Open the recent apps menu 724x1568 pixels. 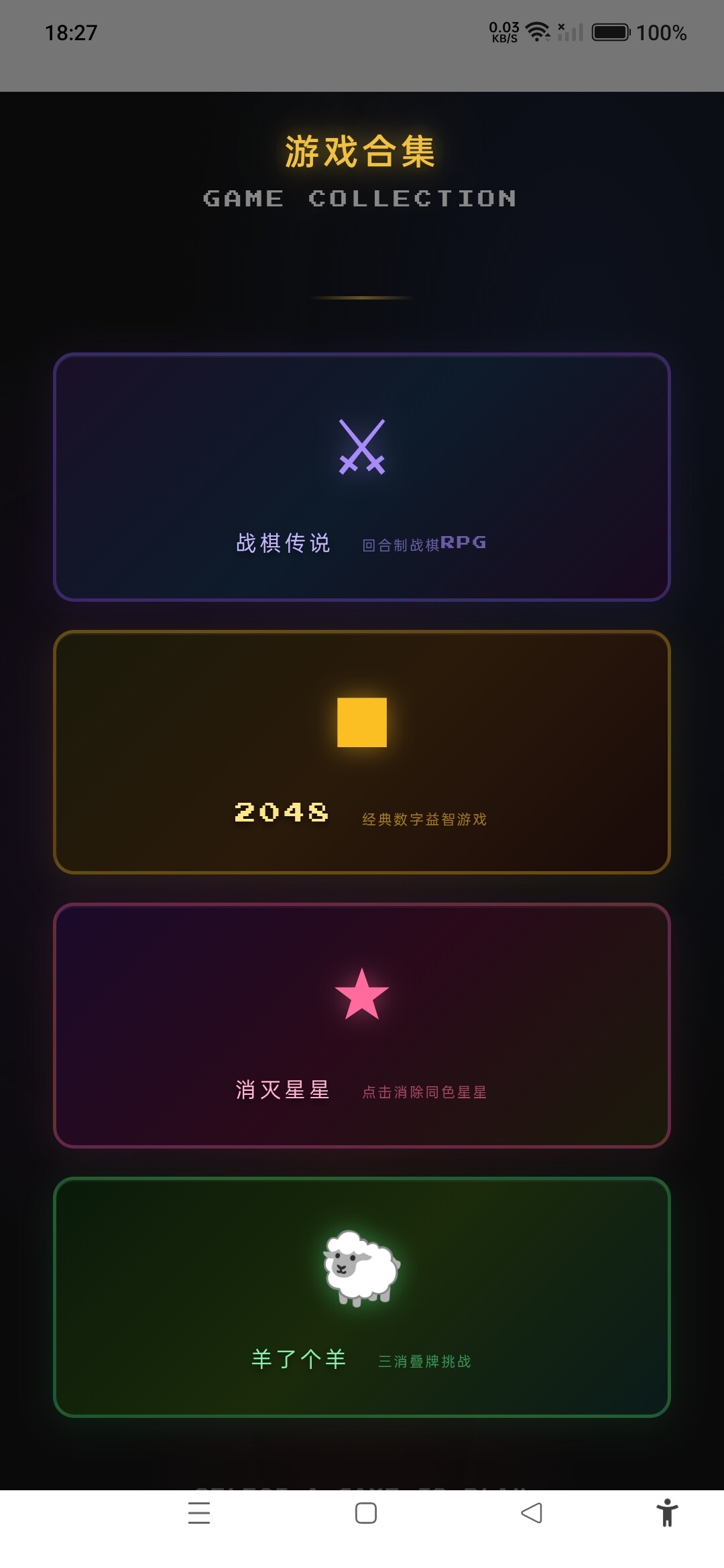pyautogui.click(x=199, y=1513)
